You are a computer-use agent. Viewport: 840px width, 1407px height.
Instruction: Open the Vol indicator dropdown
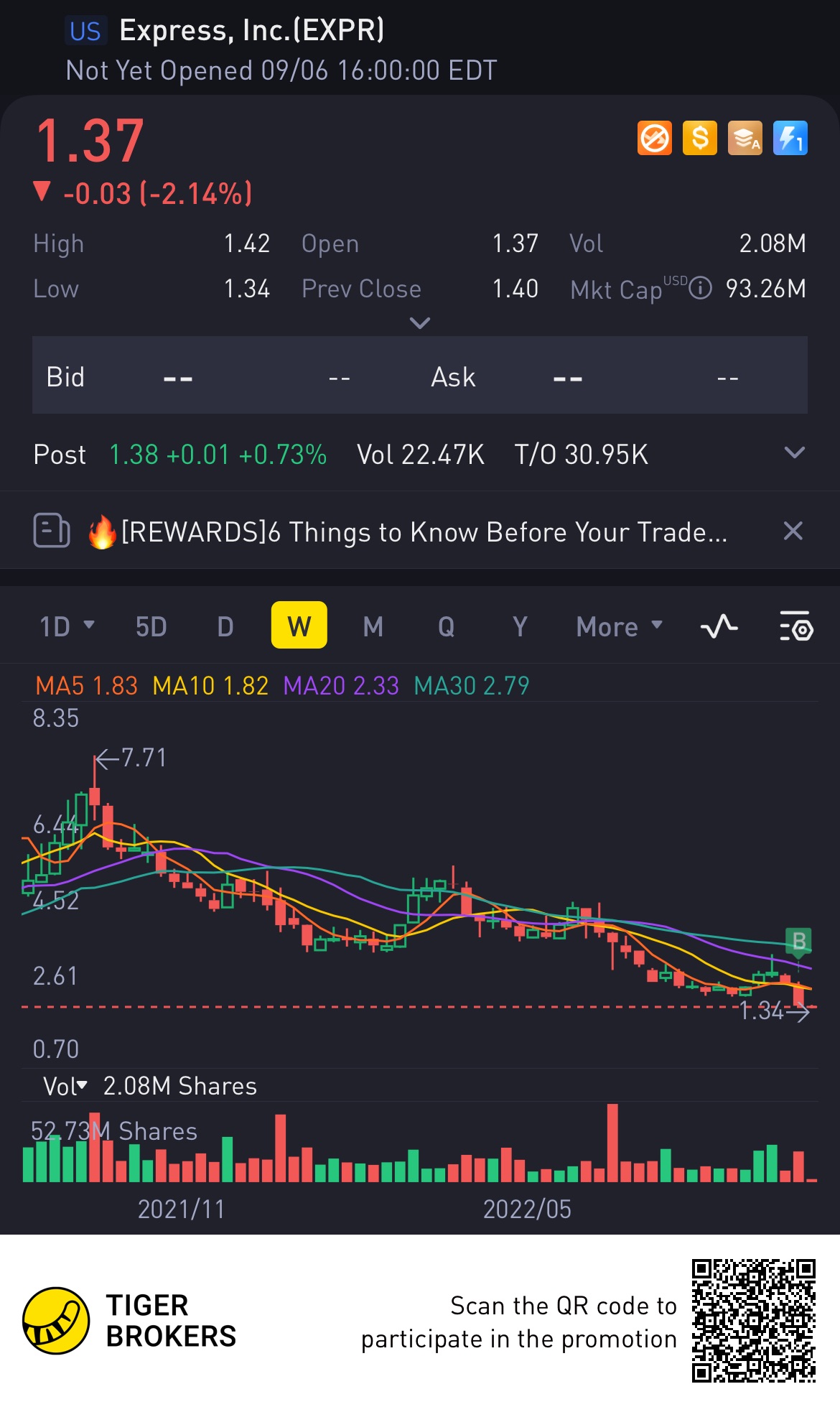coord(65,1086)
